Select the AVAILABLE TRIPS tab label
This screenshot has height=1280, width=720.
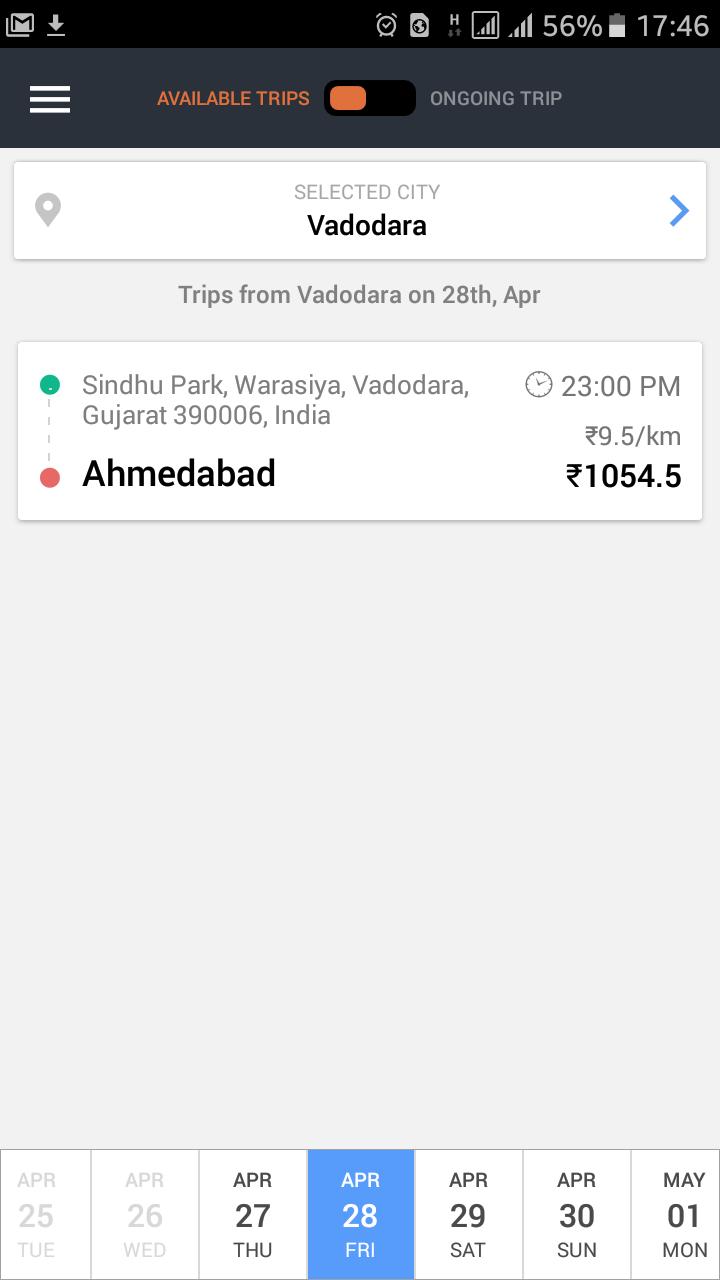(x=232, y=98)
